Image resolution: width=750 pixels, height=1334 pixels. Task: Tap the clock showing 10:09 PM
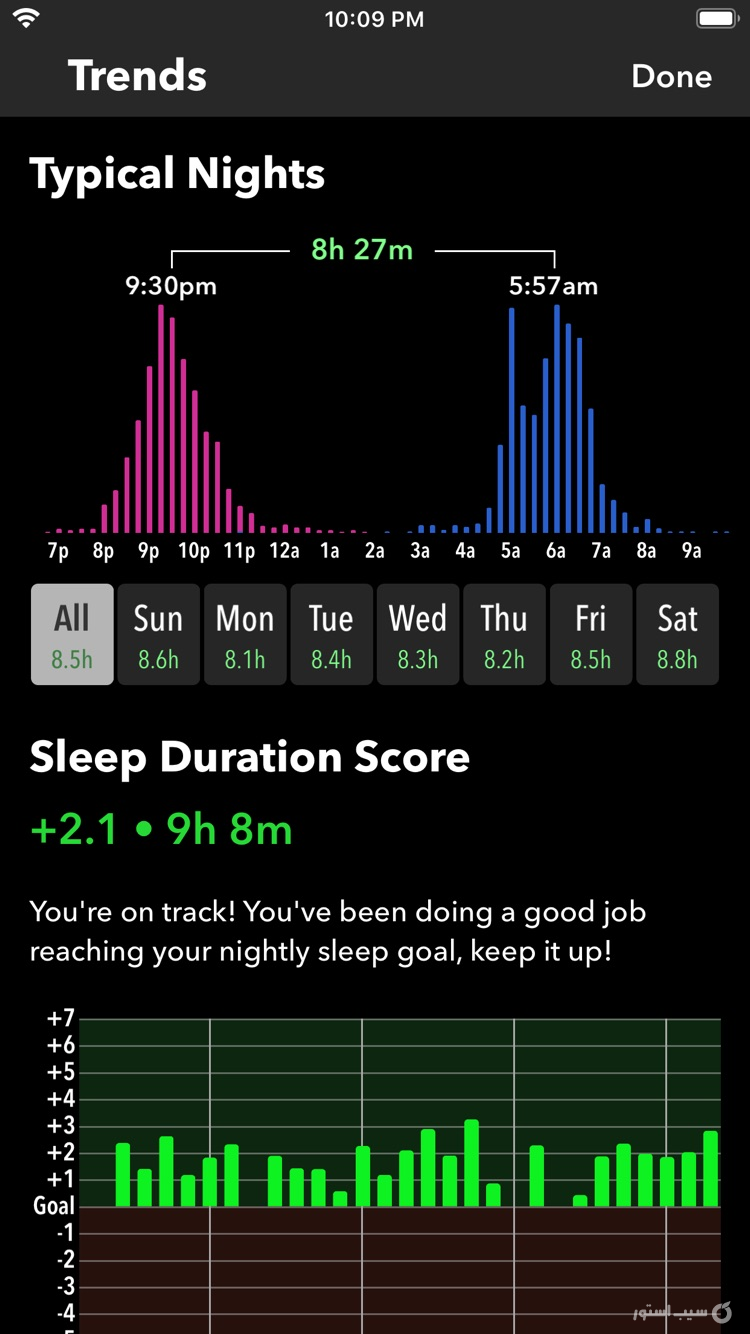[x=375, y=18]
